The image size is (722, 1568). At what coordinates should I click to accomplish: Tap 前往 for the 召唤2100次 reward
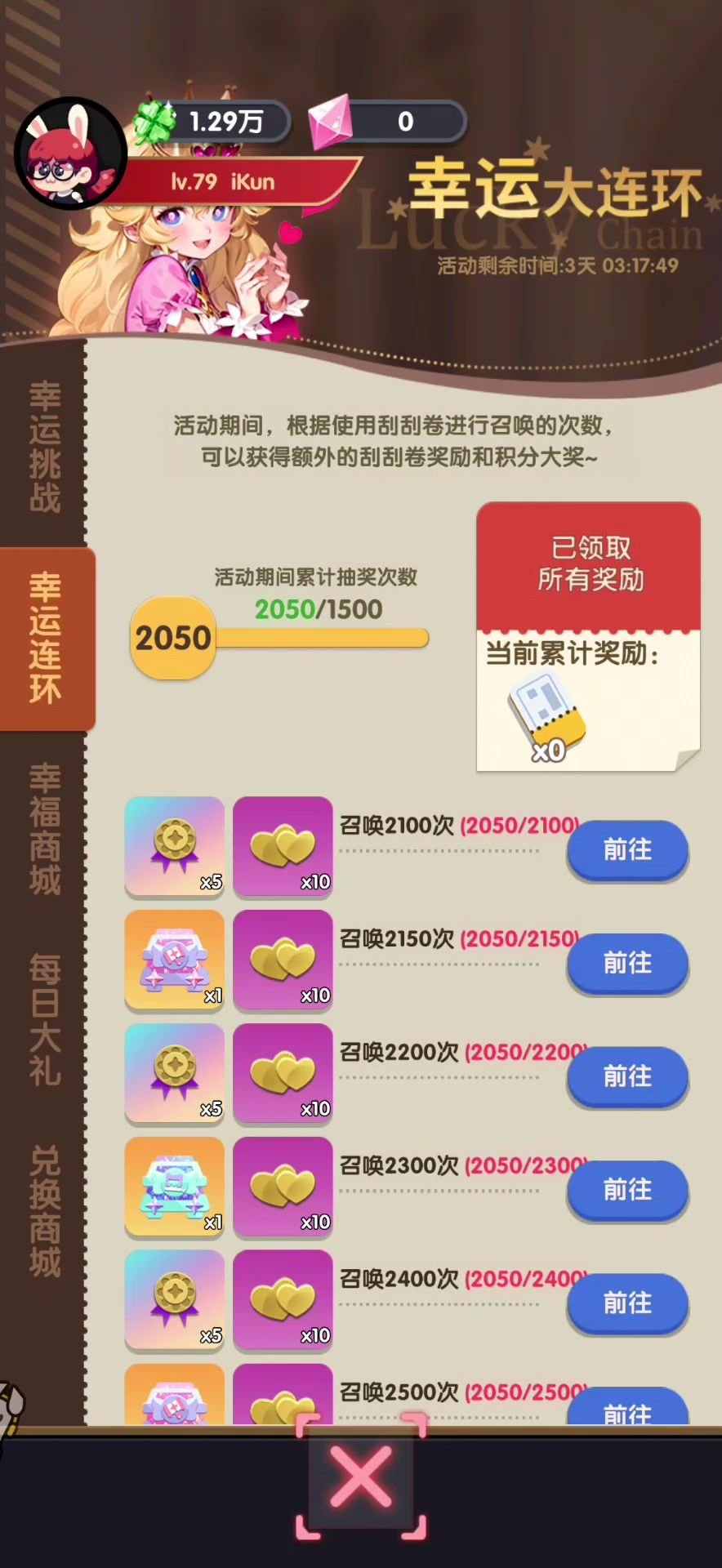(627, 850)
